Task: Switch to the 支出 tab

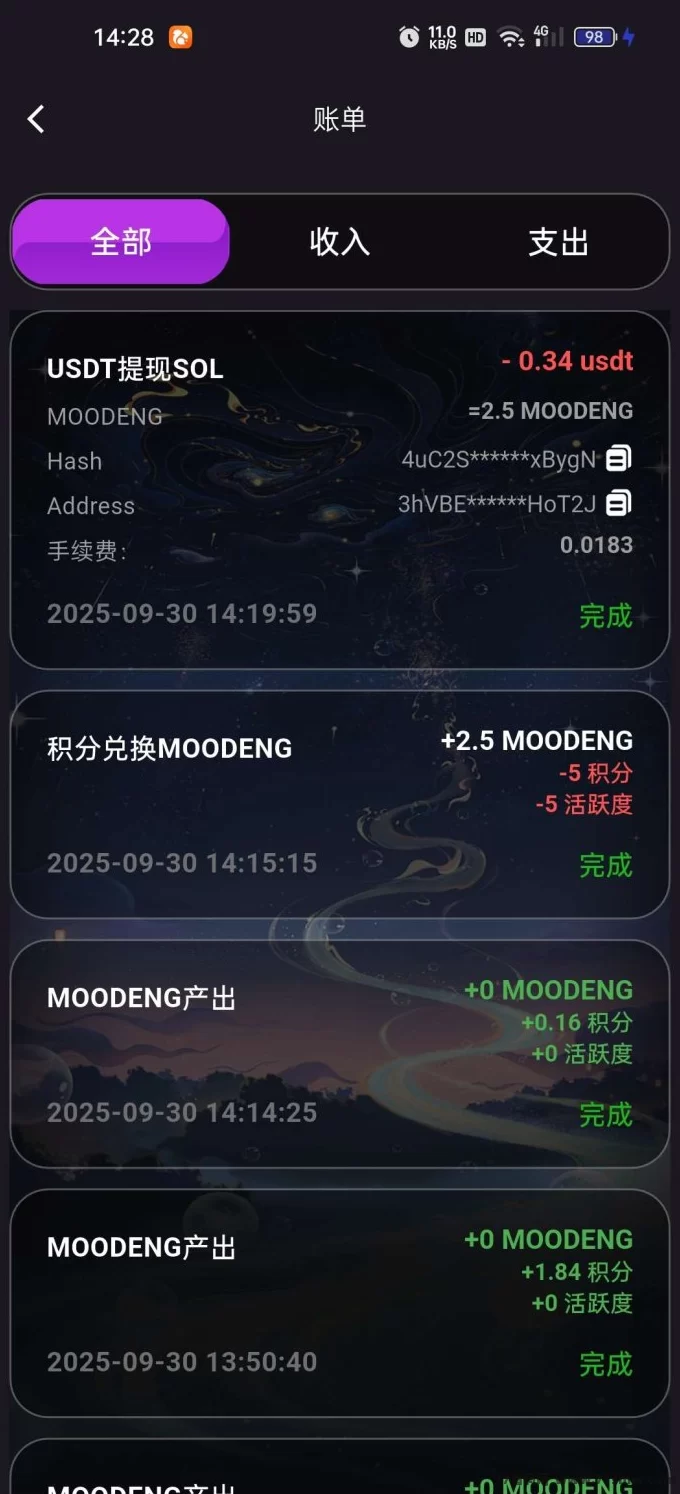Action: point(558,242)
